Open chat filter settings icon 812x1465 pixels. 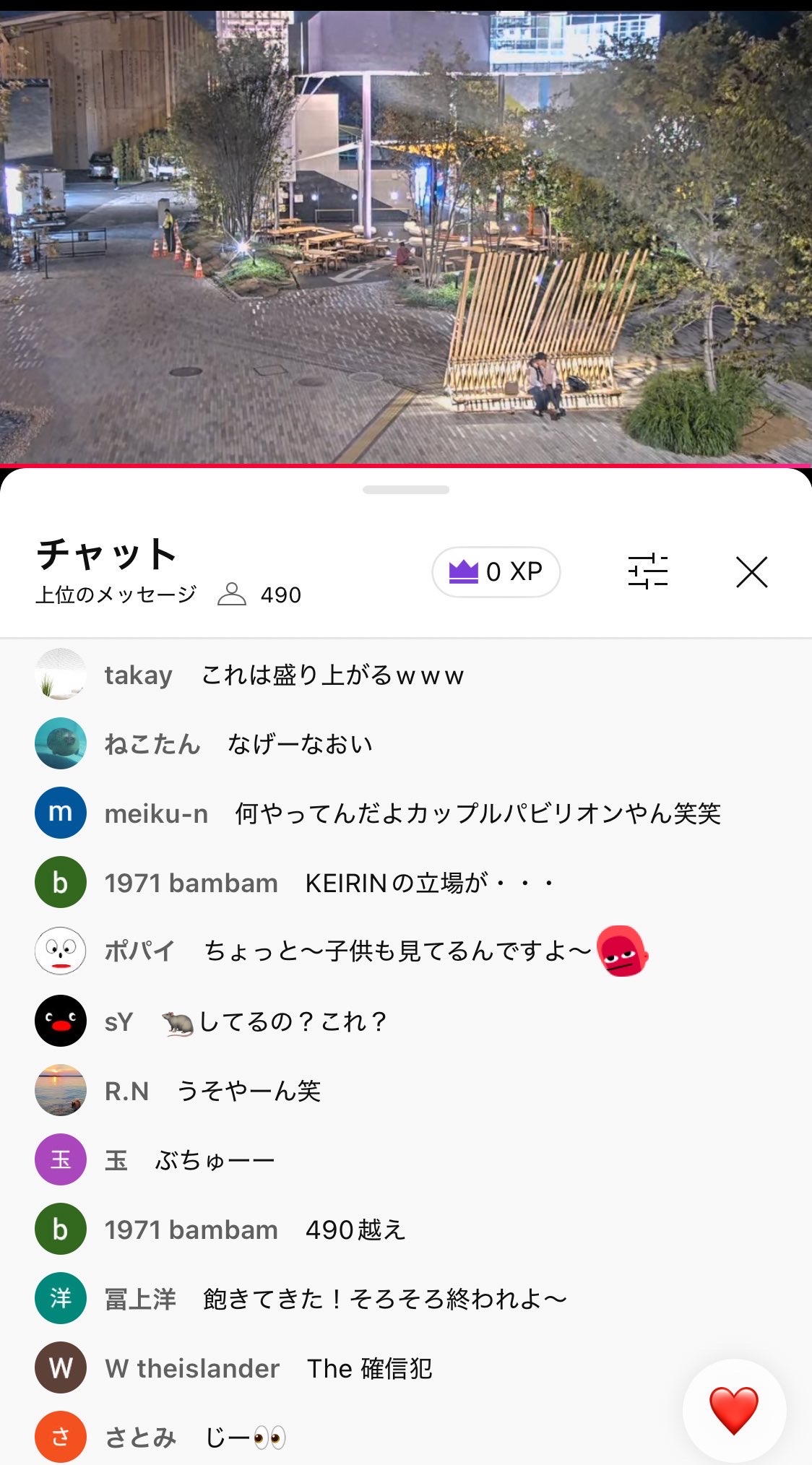click(x=647, y=571)
